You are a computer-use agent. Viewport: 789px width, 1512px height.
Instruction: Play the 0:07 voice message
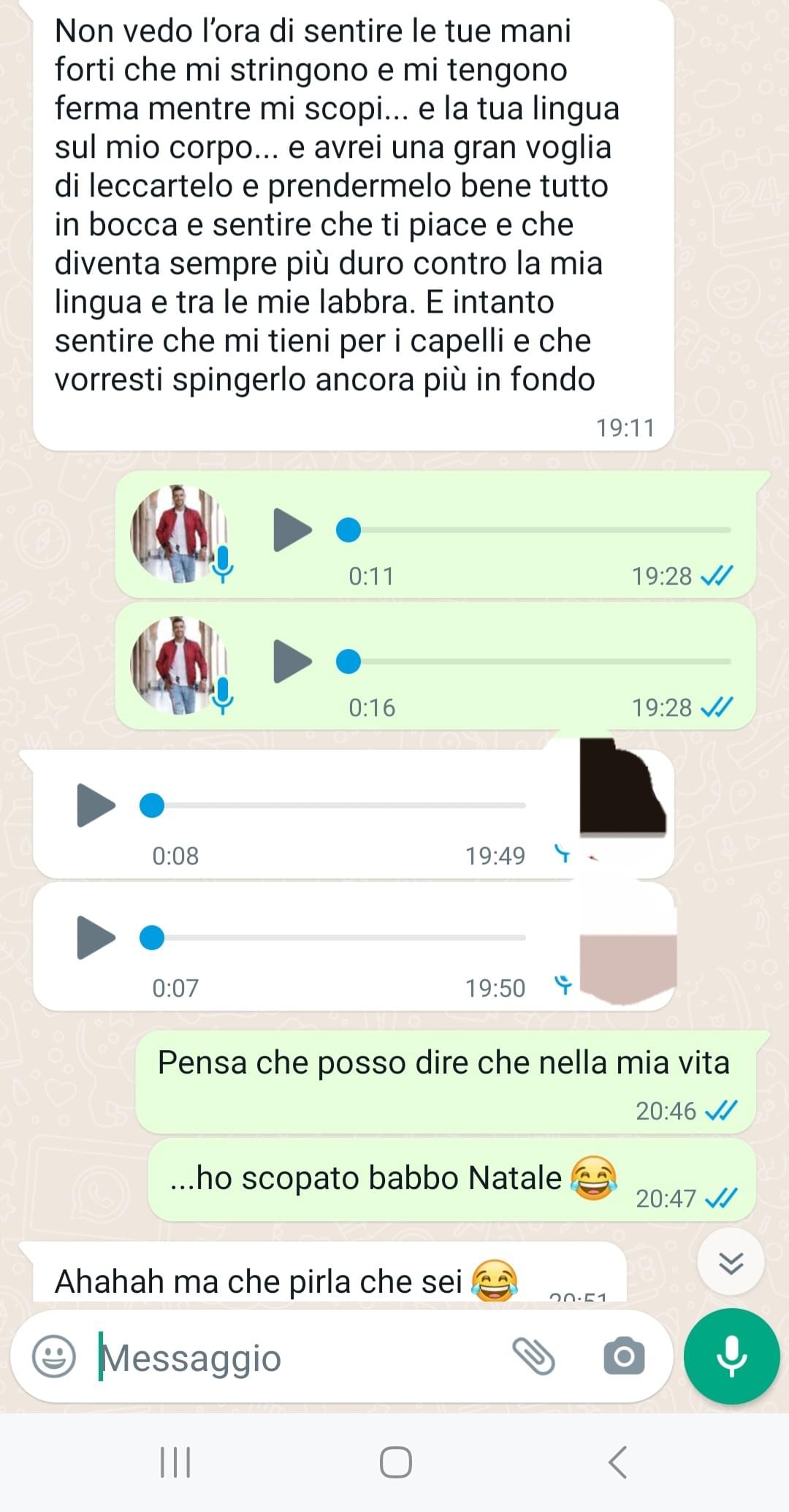tap(96, 937)
